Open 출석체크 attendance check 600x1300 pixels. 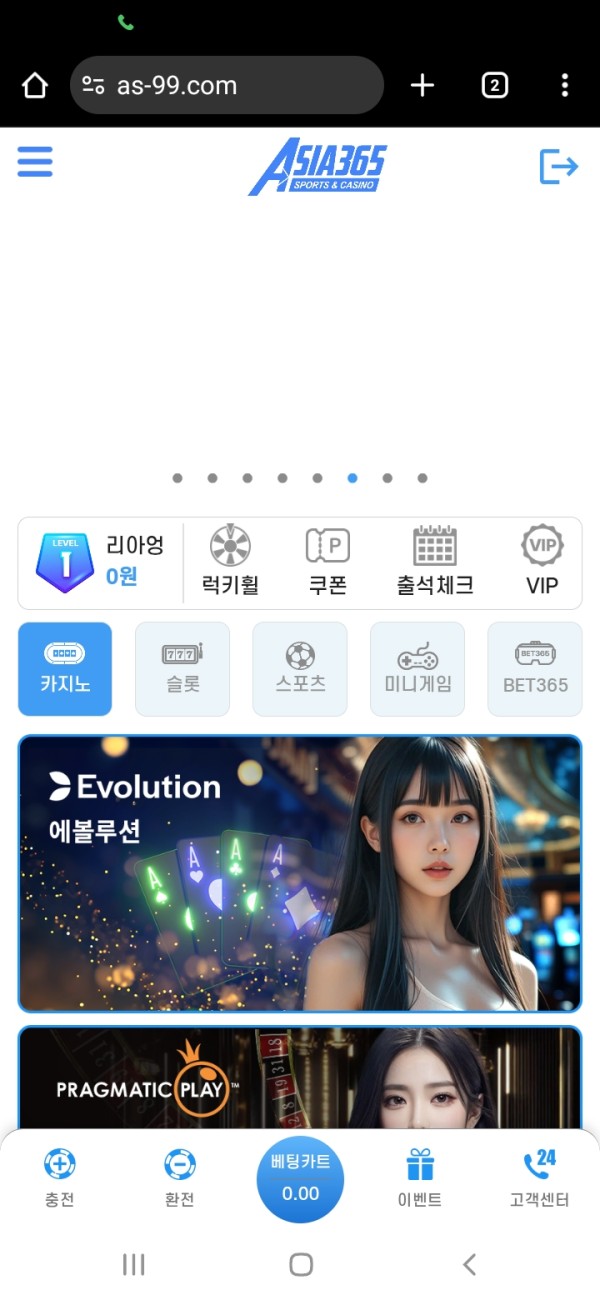(x=435, y=562)
